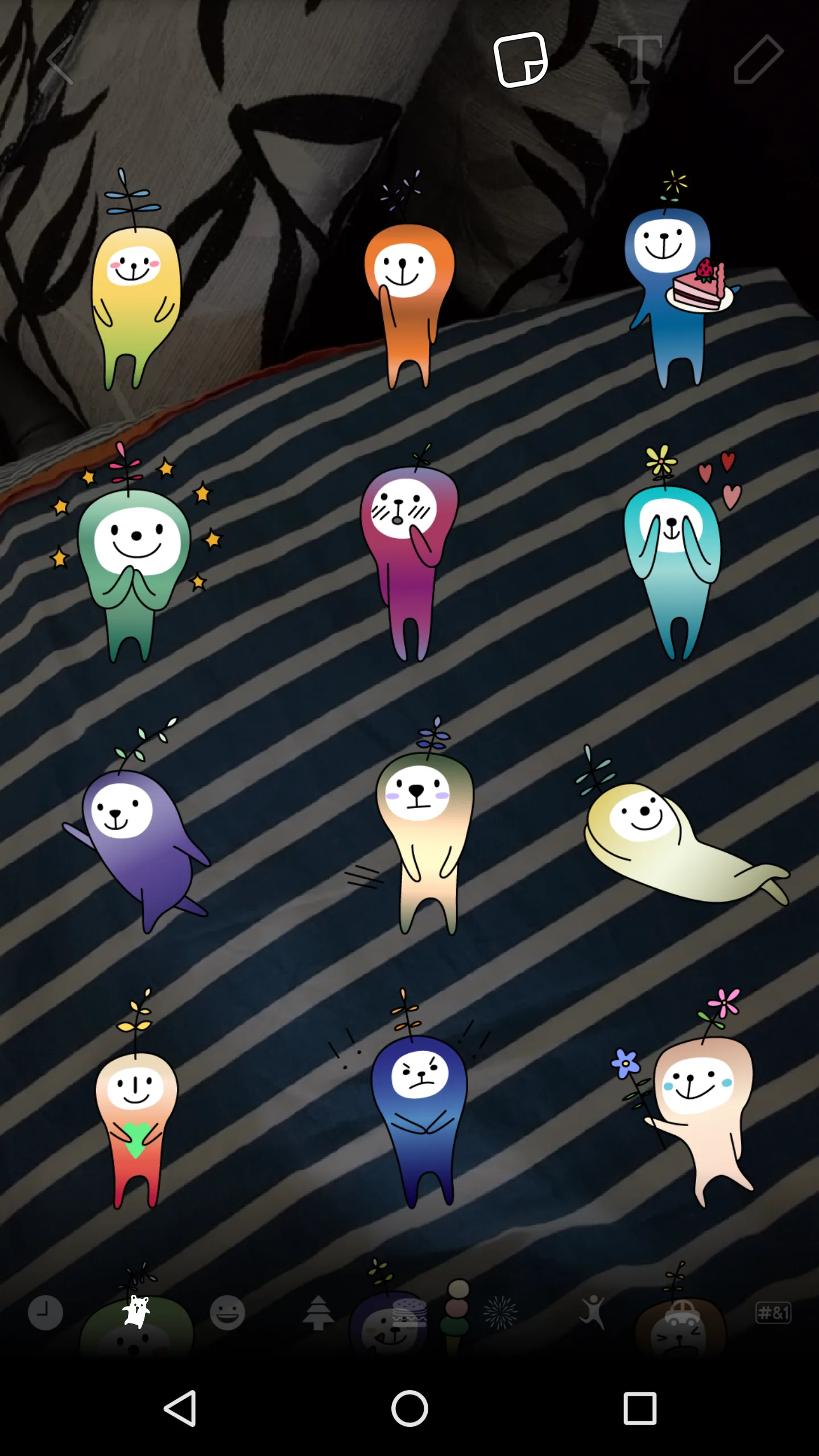Switch to the smiley emoji tab

point(227,1313)
